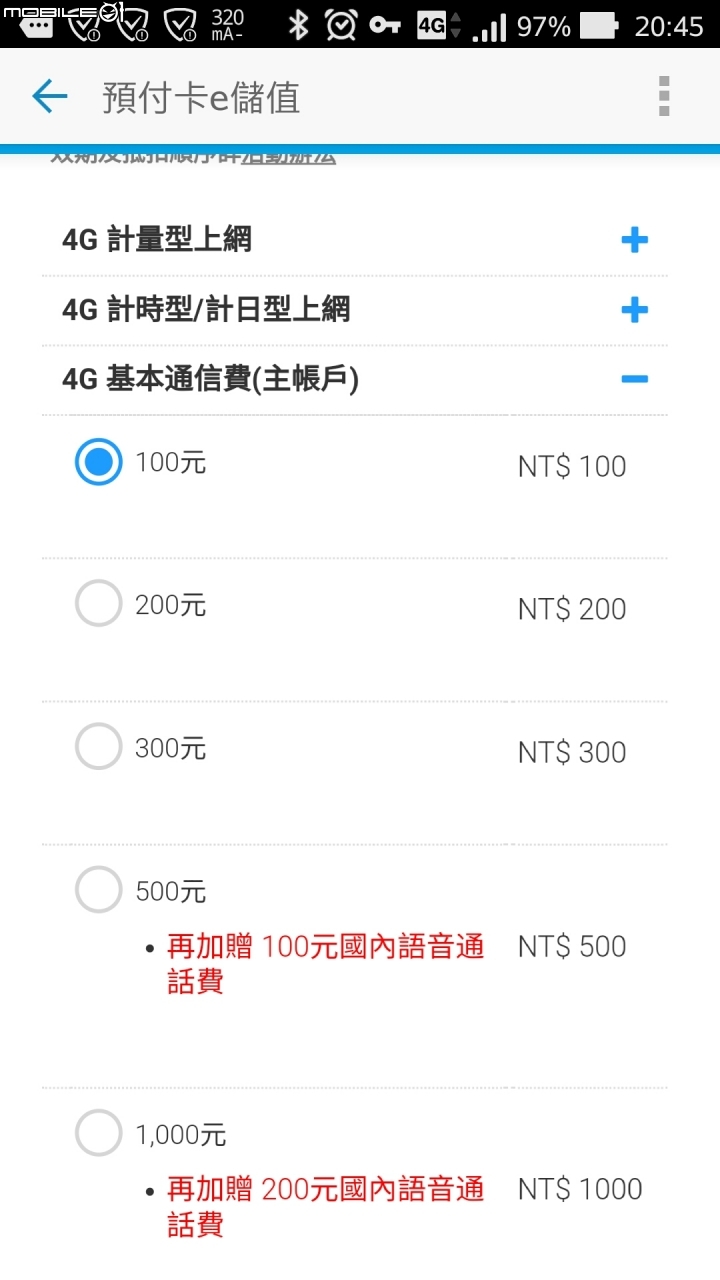Image resolution: width=720 pixels, height=1280 pixels.
Task: Go back using the arrow
Action: click(49, 97)
